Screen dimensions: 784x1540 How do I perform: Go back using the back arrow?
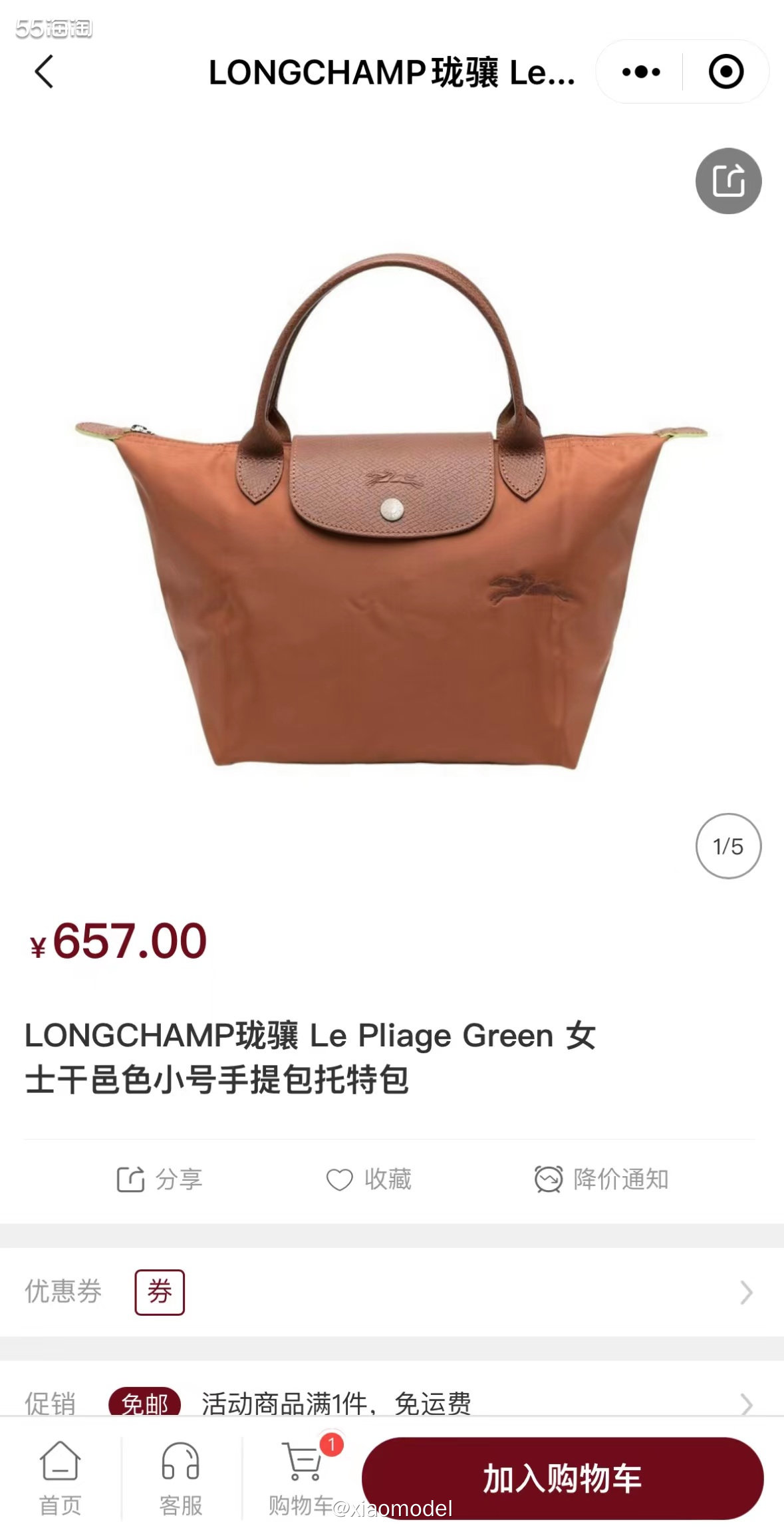(44, 72)
